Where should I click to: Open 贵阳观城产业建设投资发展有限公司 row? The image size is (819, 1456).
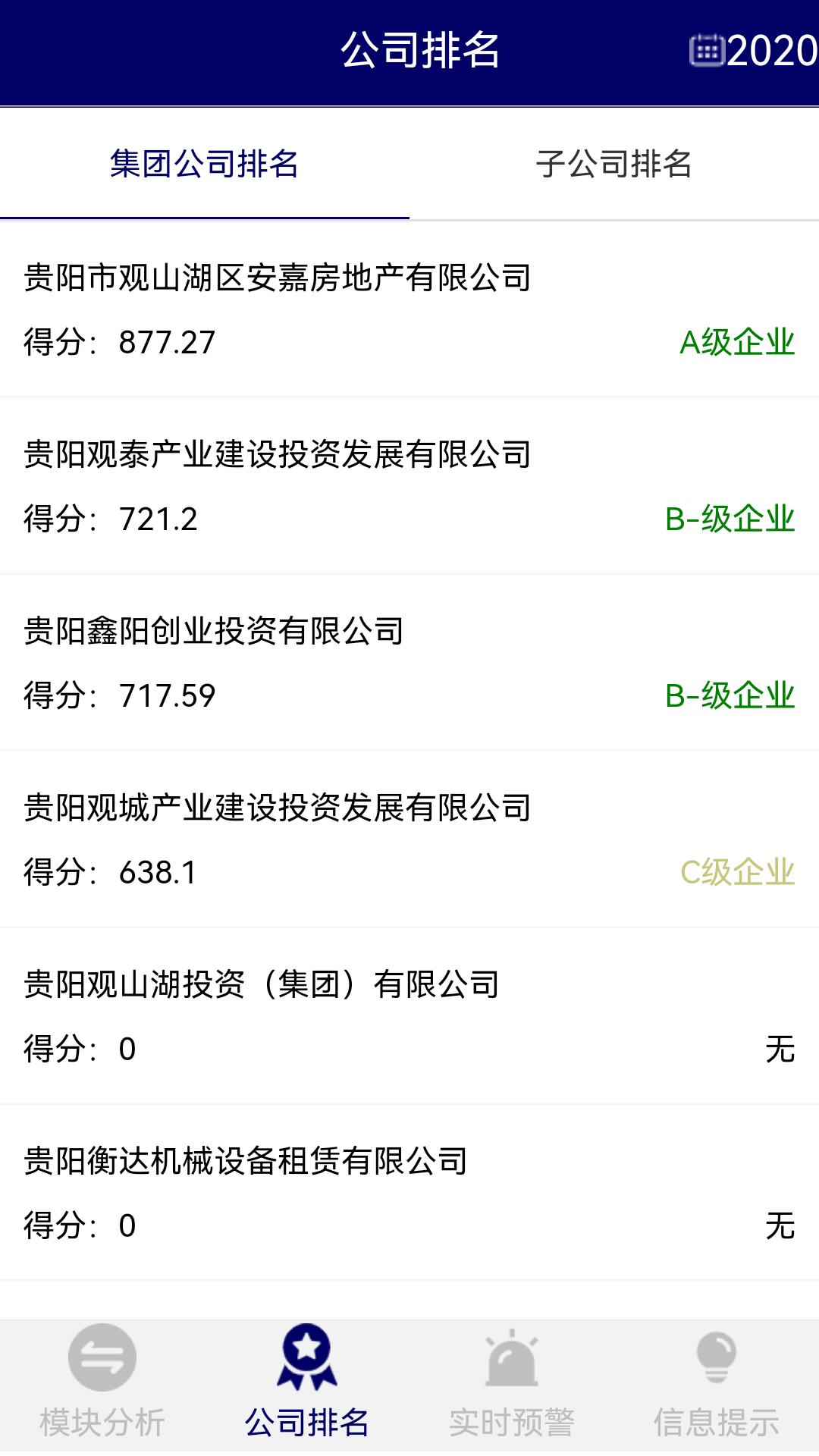pos(409,839)
